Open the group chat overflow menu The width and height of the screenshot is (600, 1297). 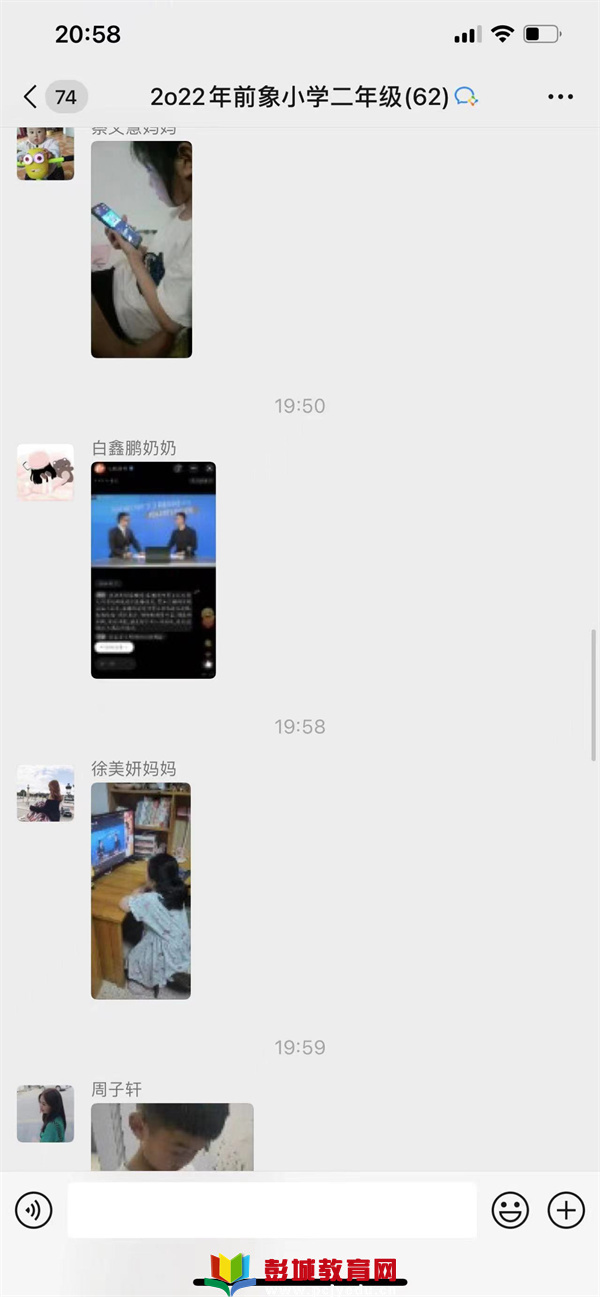(560, 97)
